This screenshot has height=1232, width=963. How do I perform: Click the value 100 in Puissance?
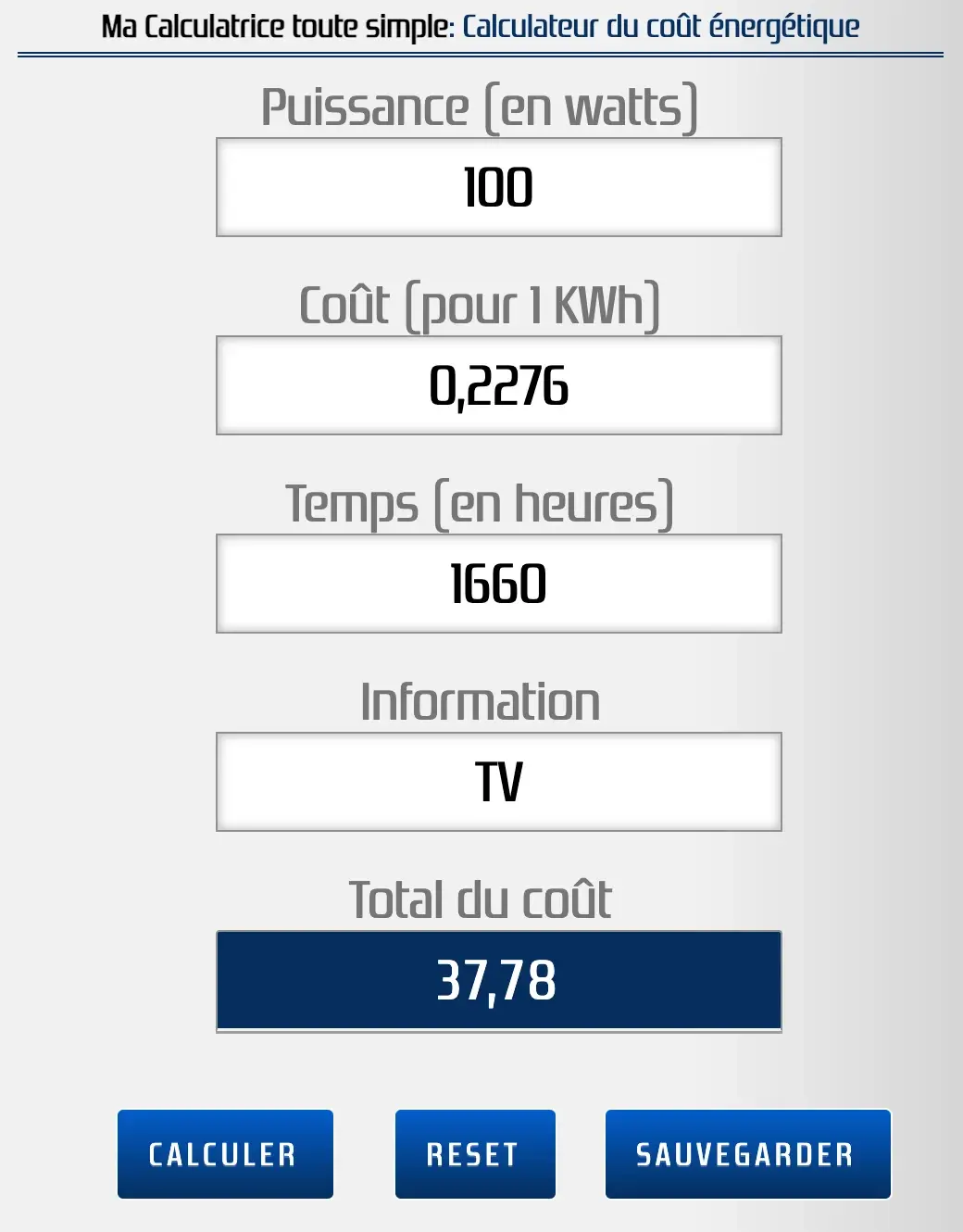[498, 186]
